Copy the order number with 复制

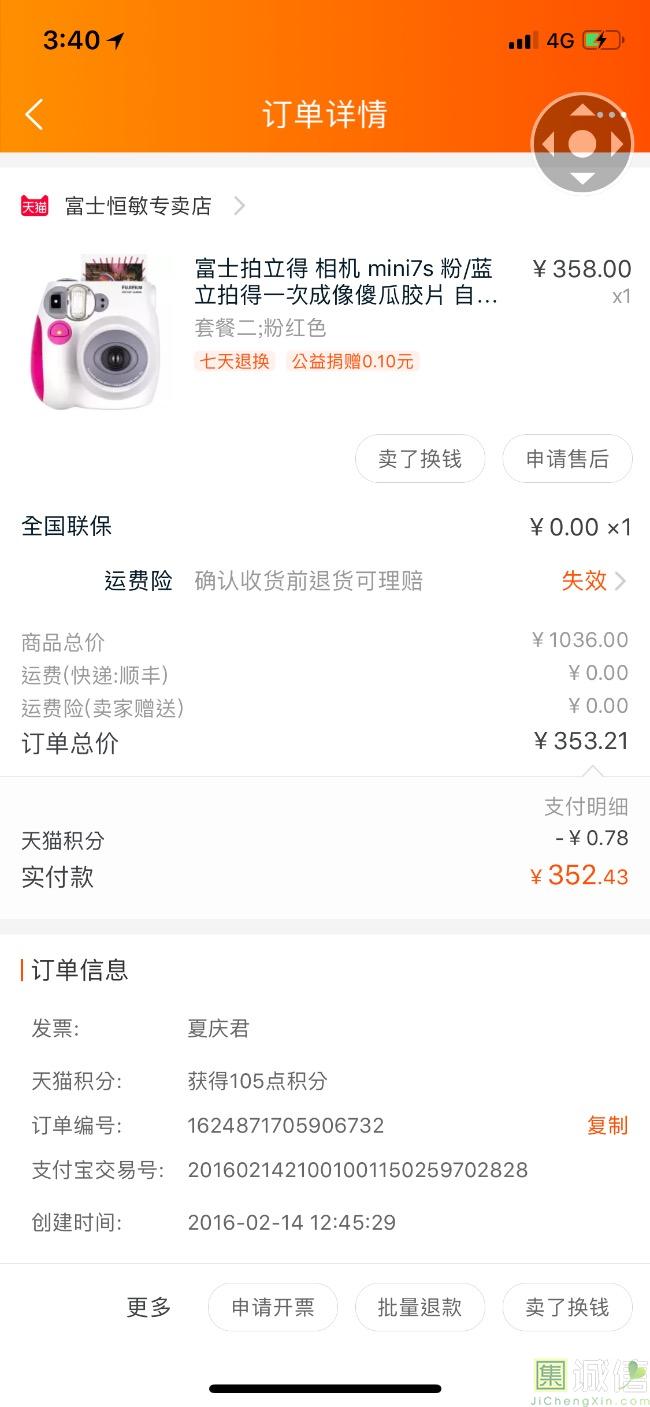click(x=606, y=1125)
